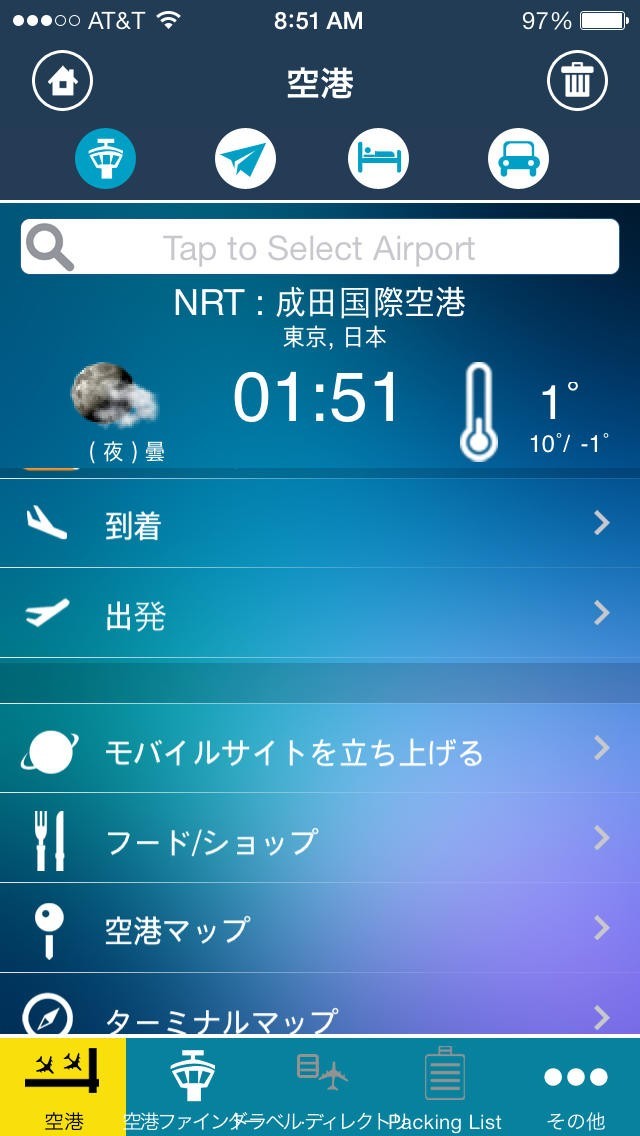The height and width of the screenshot is (1136, 640).
Task: Switch to the hotel bed icon
Action: pyautogui.click(x=379, y=159)
